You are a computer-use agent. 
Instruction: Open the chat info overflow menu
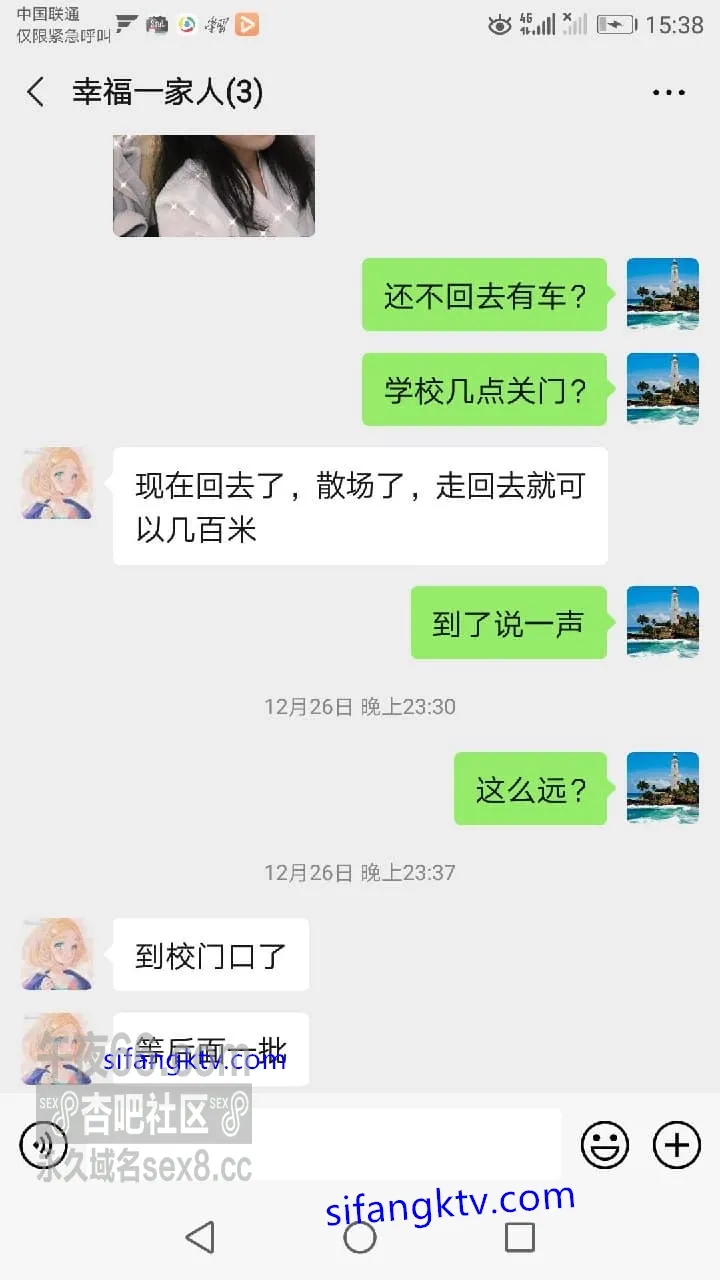[669, 93]
